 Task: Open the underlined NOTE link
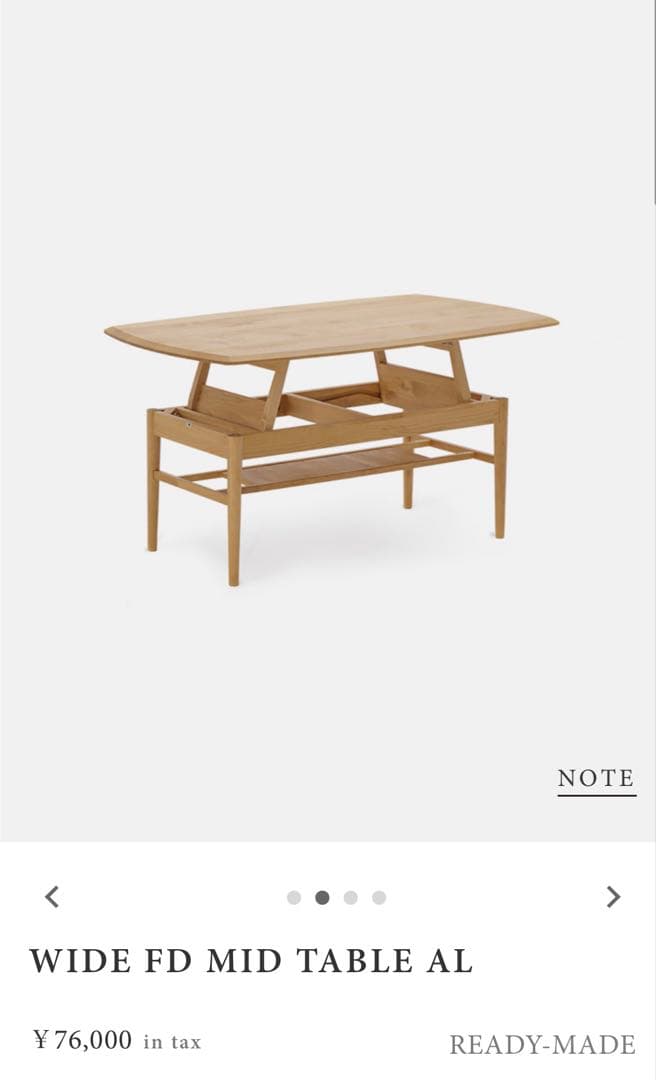coord(596,779)
